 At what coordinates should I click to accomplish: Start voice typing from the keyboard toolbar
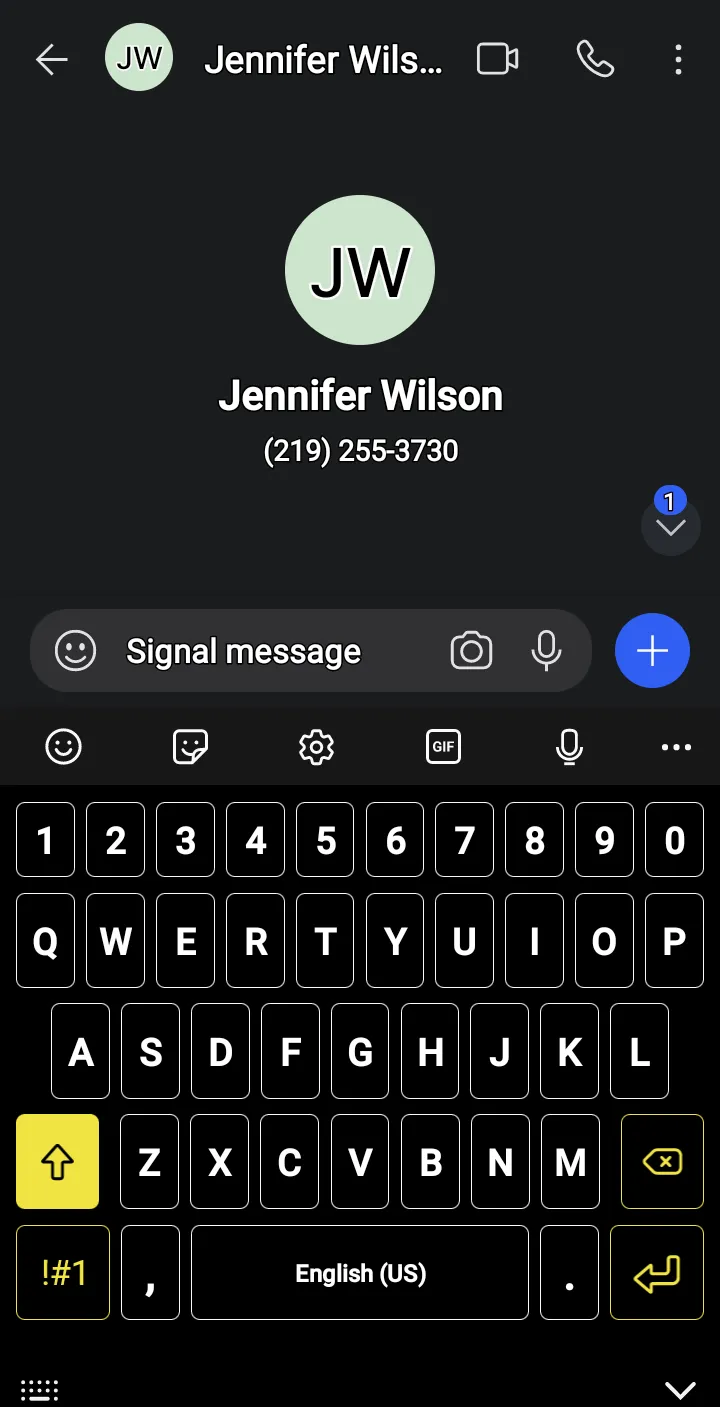[x=569, y=746]
